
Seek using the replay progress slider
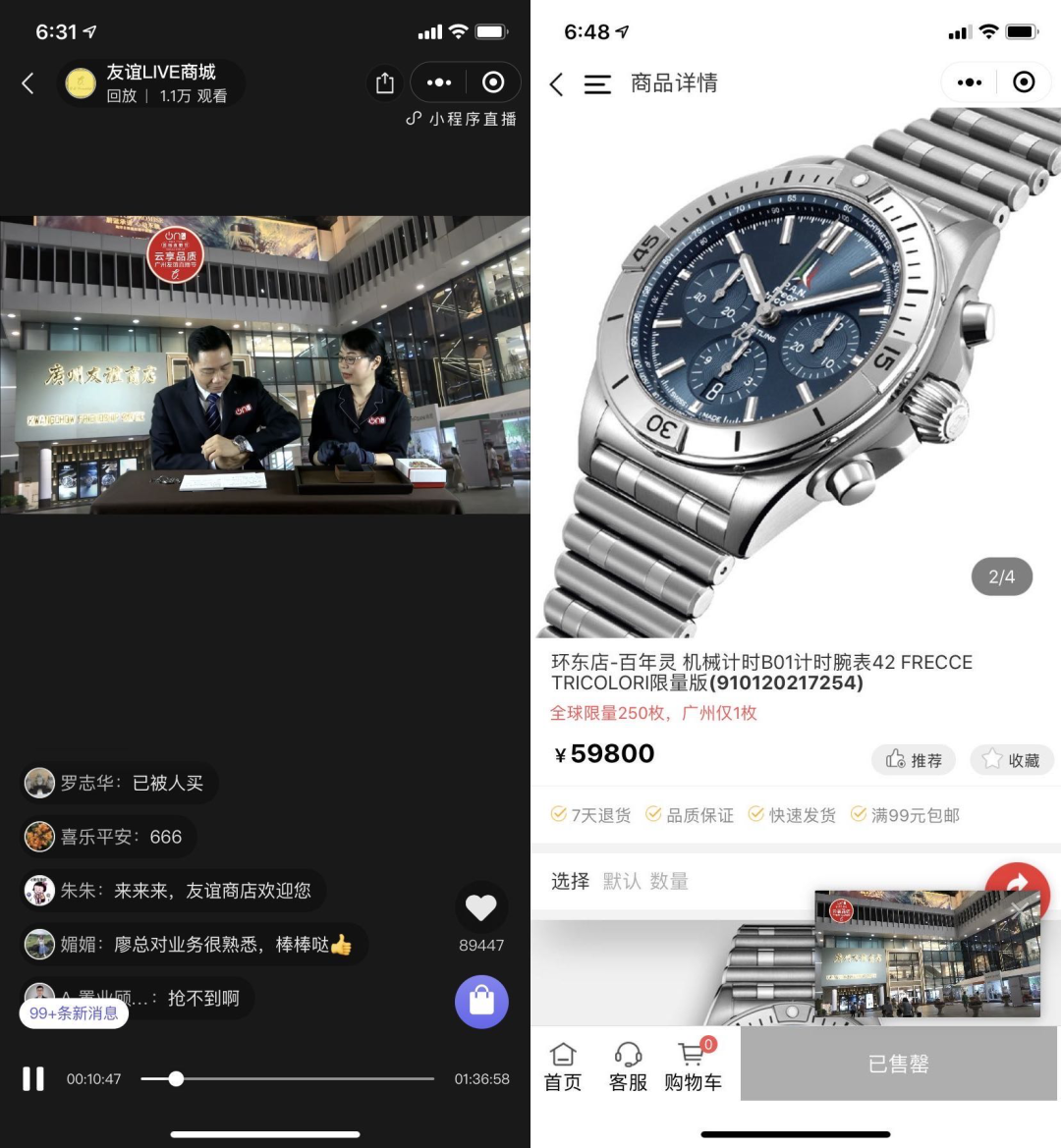176,1079
